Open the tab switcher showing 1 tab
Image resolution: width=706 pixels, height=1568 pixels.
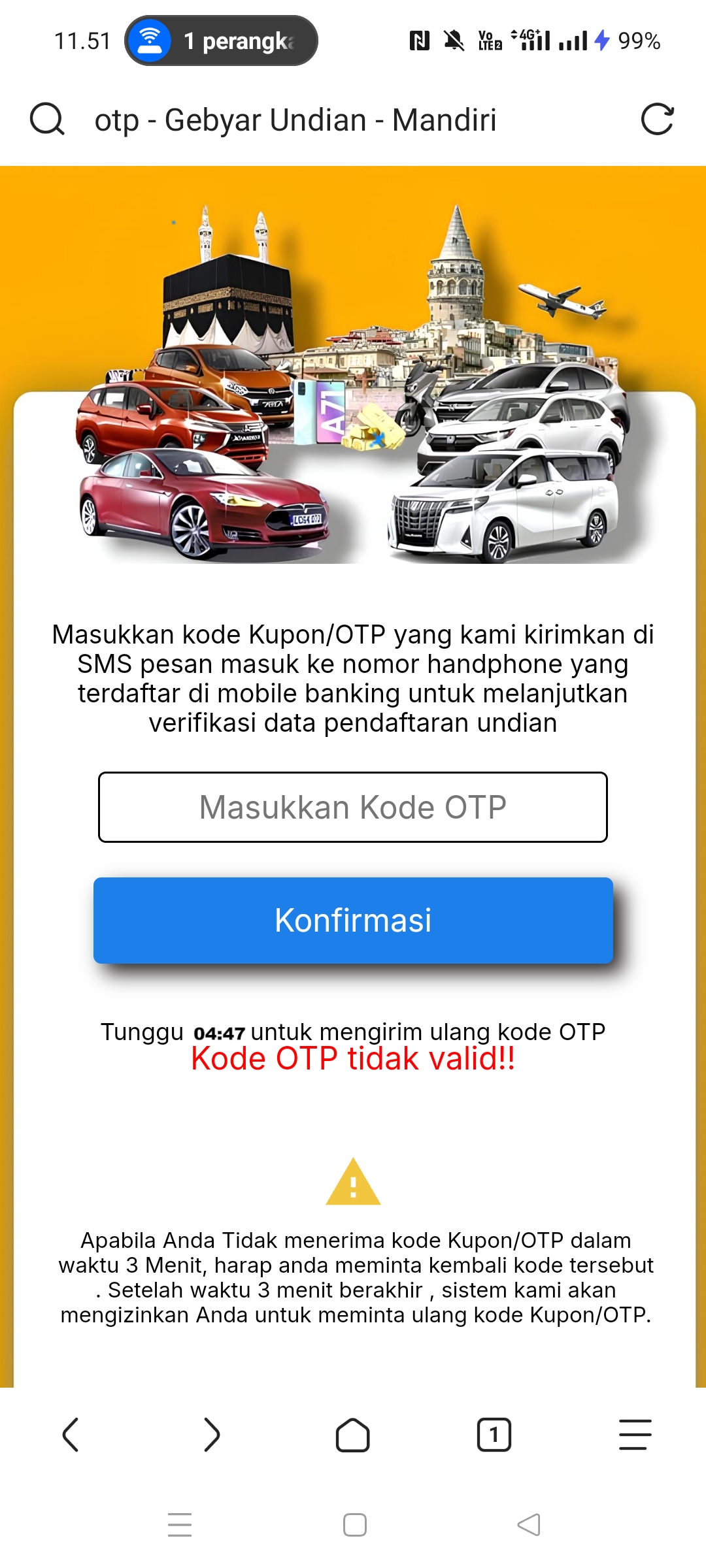coord(494,1435)
